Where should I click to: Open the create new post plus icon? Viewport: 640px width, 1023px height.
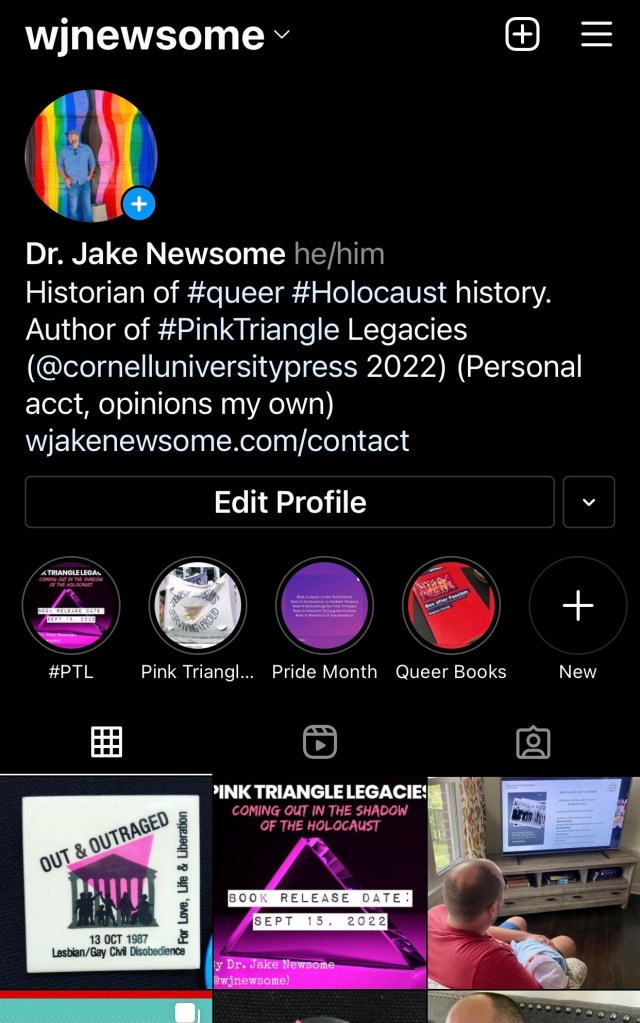(x=522, y=35)
